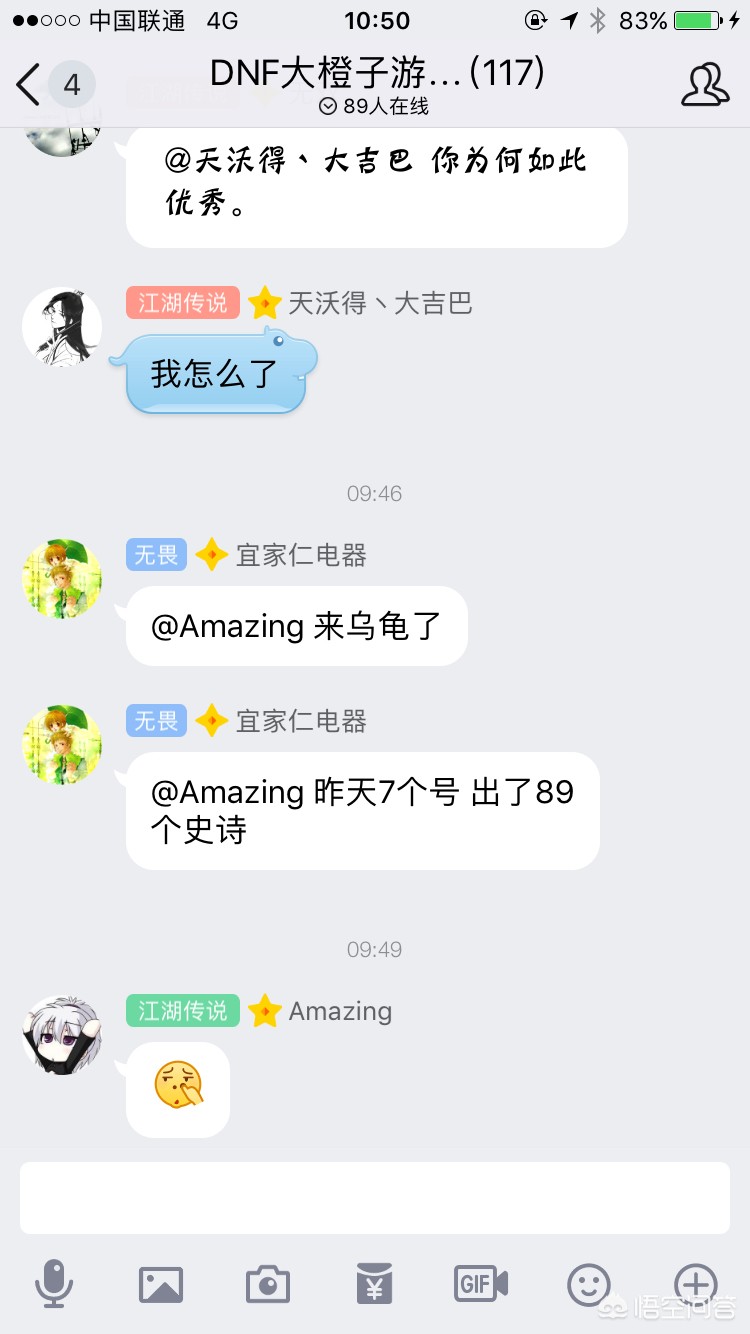
Task: Expand the 89人在线 online members dropdown
Action: point(374,106)
